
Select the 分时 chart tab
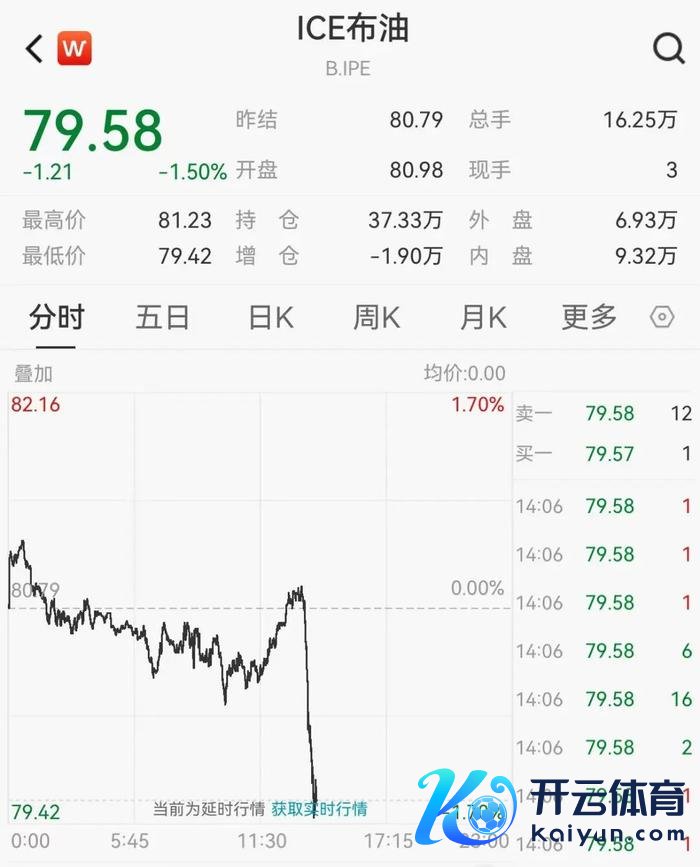pos(57,318)
